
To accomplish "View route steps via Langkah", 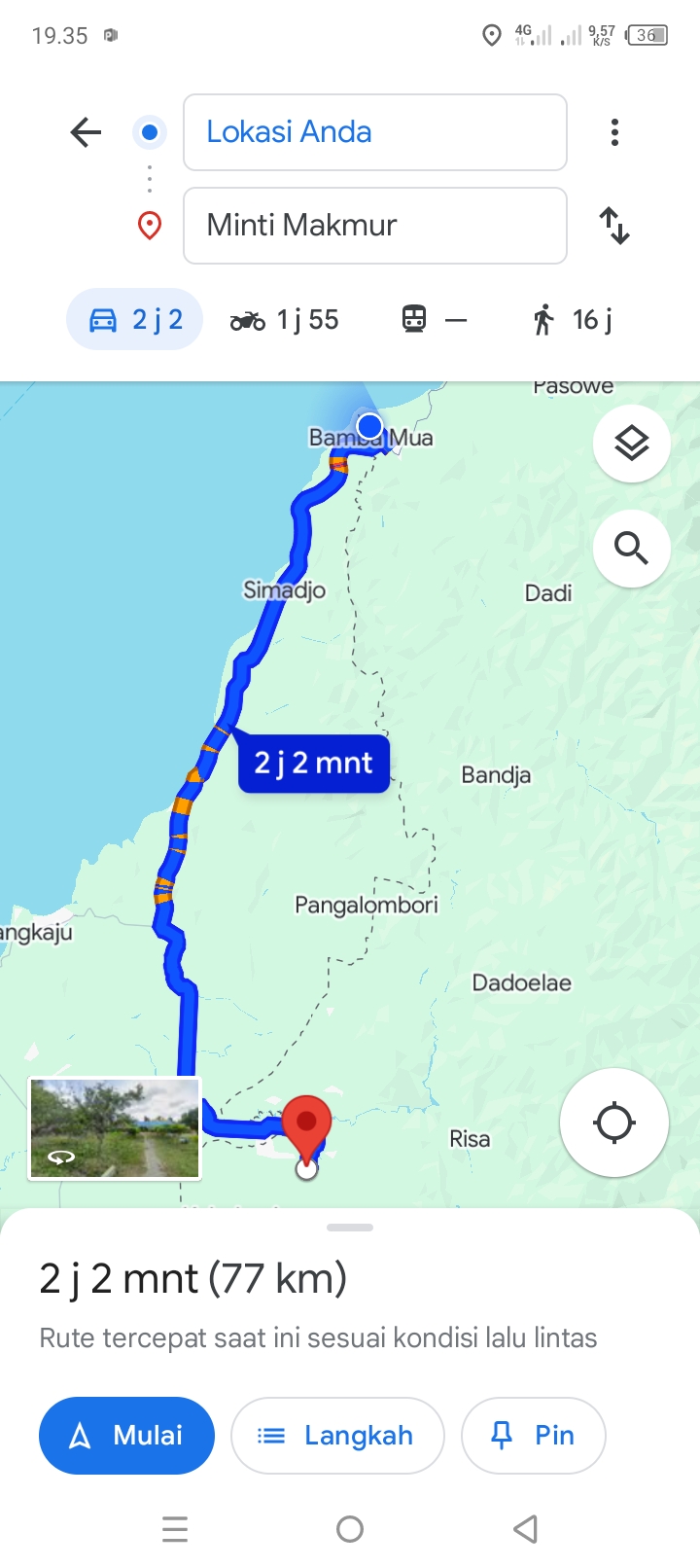I will tap(337, 1436).
